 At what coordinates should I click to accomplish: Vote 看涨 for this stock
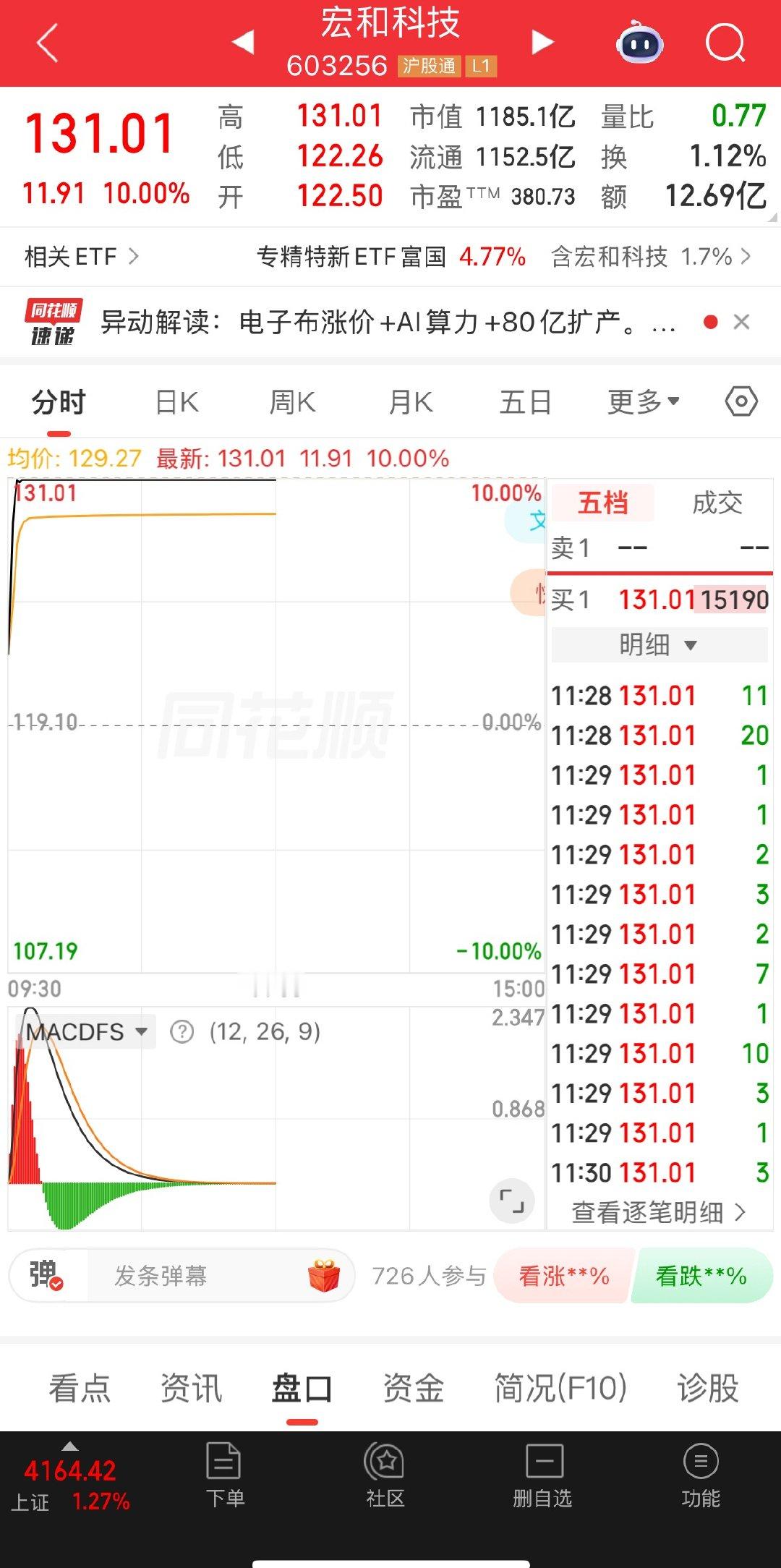coord(564,1276)
